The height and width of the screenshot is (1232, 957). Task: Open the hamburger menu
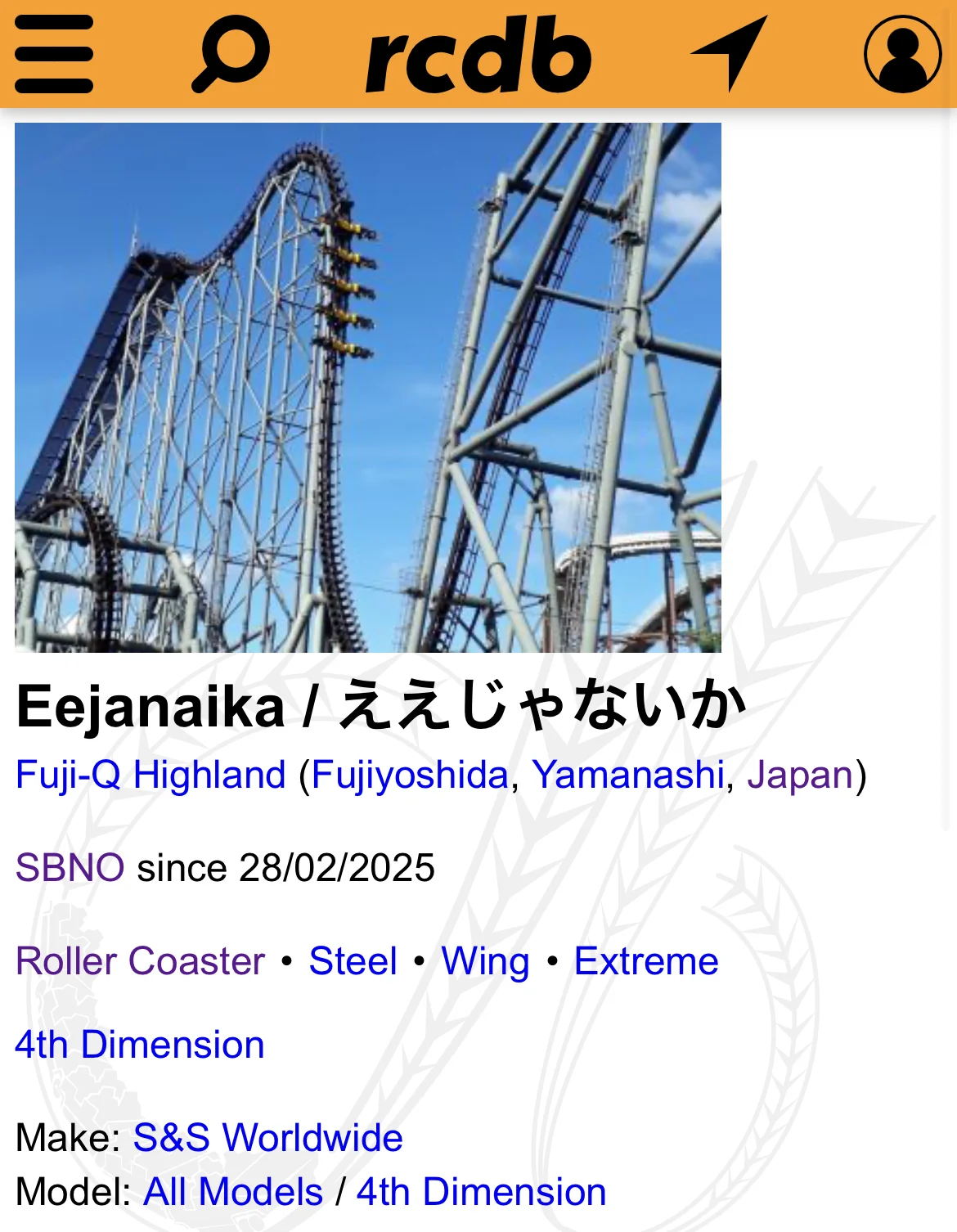click(54, 55)
